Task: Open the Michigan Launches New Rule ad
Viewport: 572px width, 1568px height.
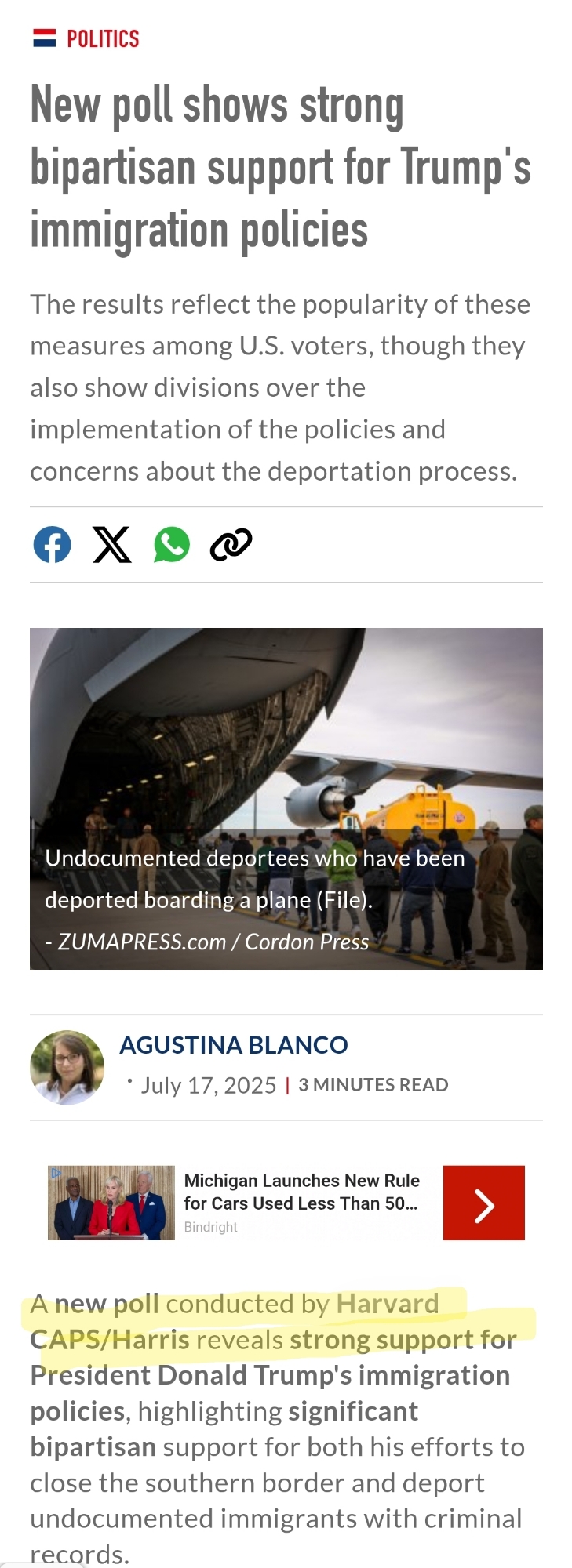Action: 301,1192
